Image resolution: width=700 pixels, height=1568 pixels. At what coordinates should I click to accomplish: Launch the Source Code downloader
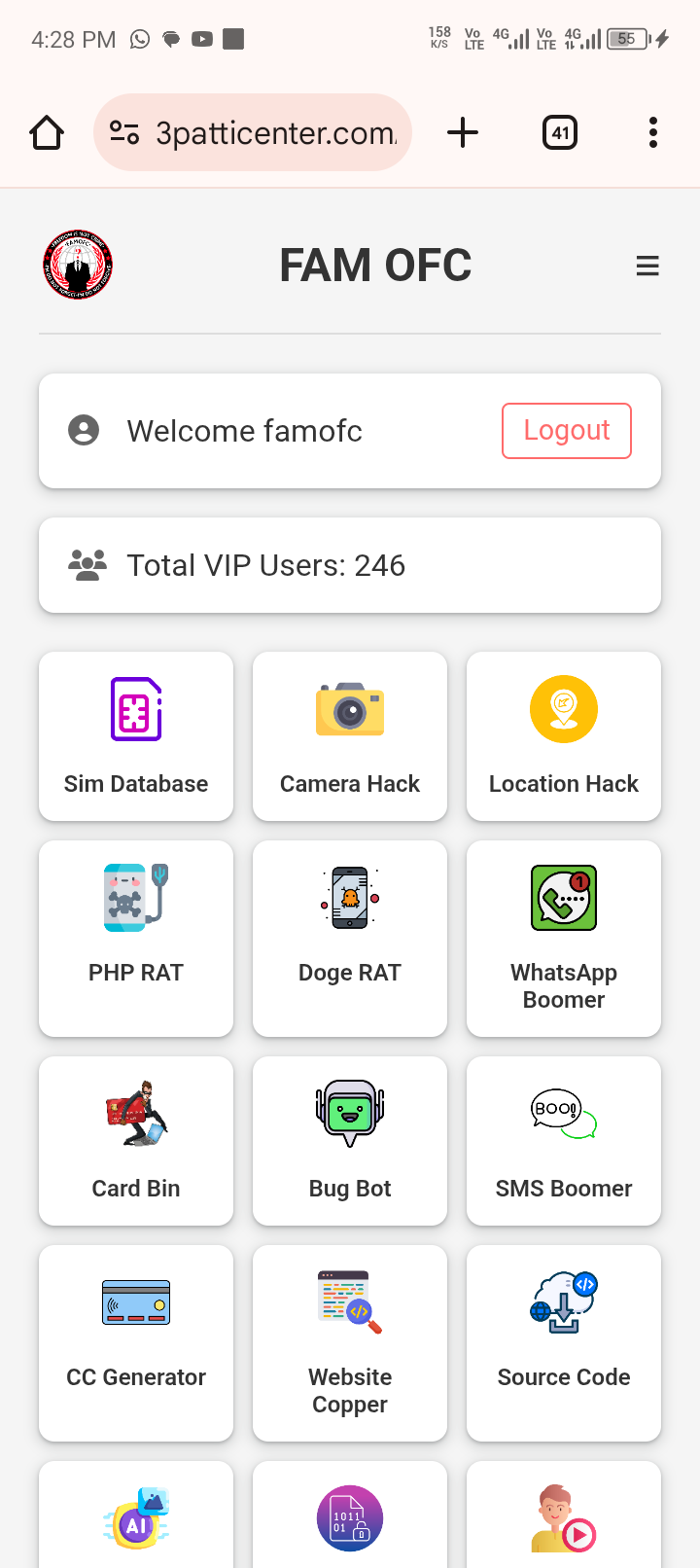tap(563, 1342)
